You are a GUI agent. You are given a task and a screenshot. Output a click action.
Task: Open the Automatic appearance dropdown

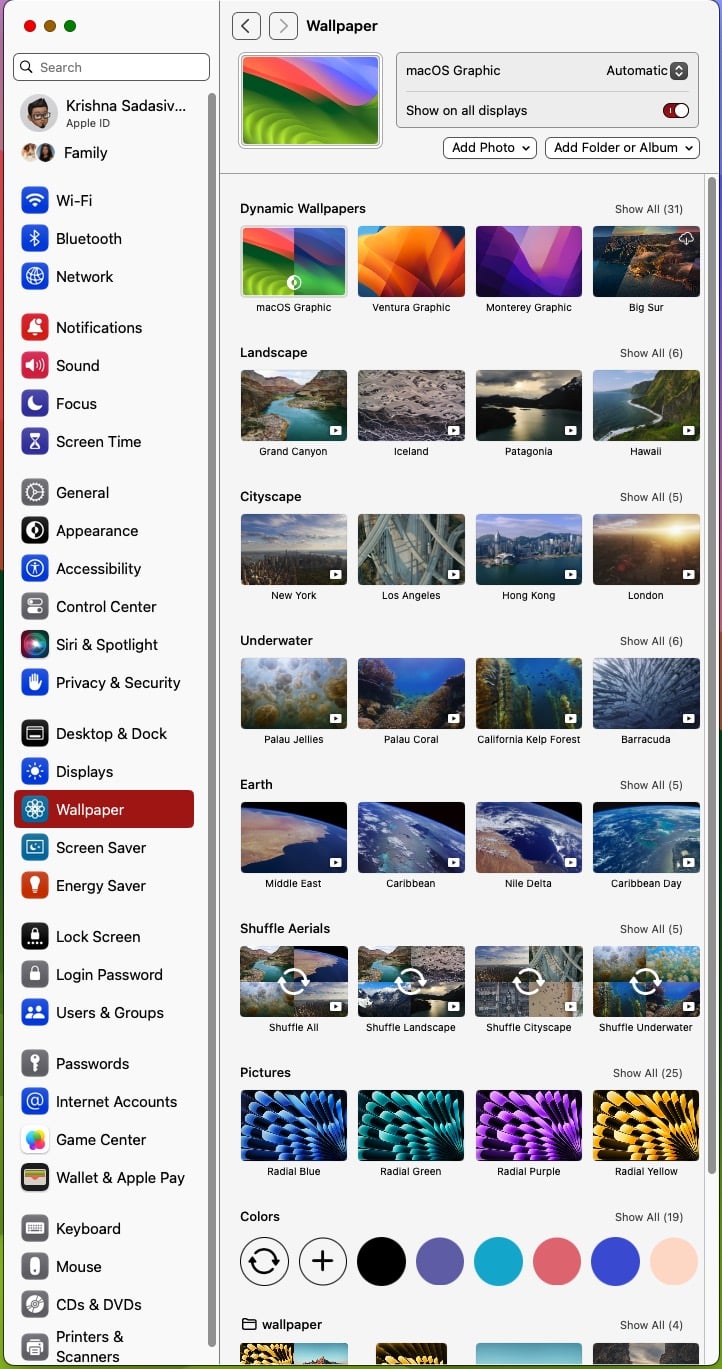(x=646, y=71)
